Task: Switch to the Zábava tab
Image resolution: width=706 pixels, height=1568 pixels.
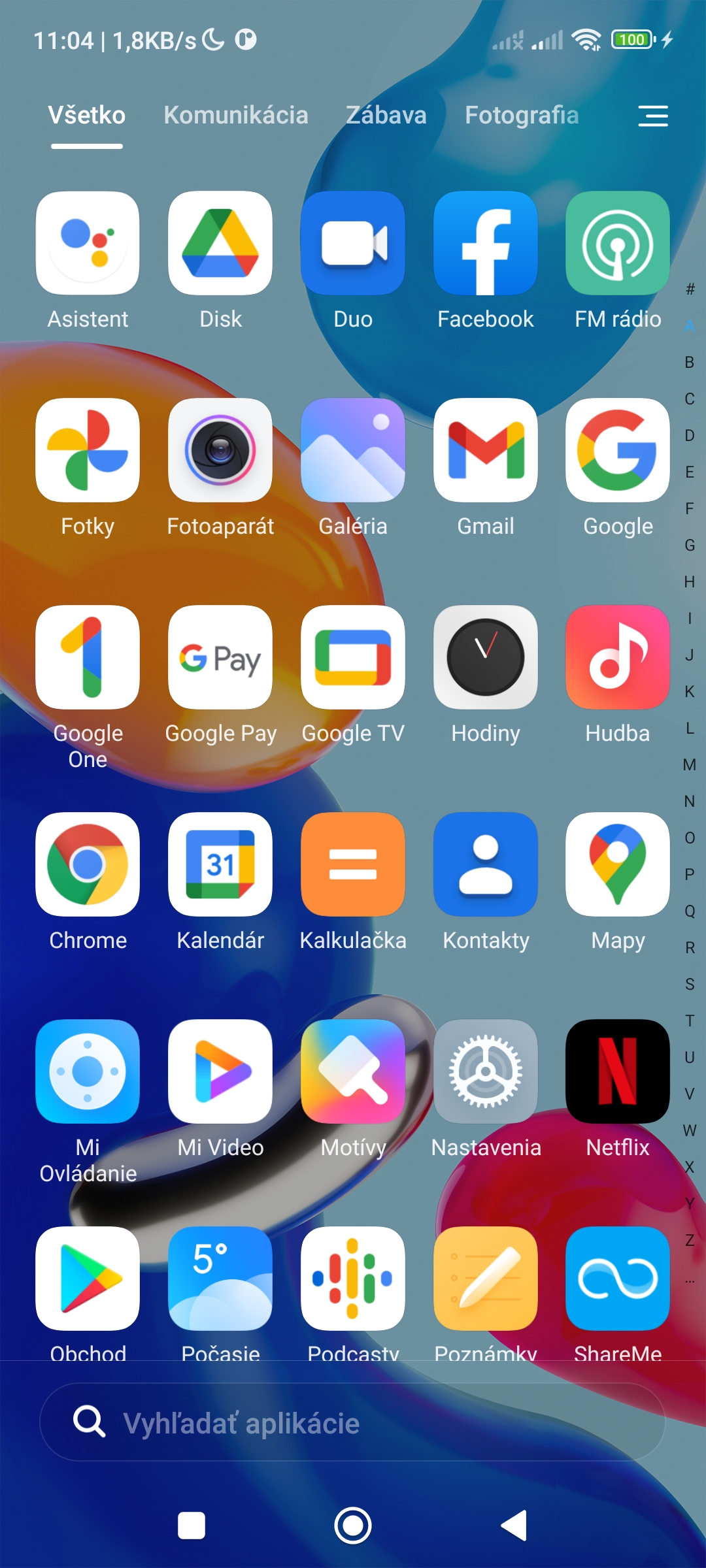Action: (x=386, y=116)
